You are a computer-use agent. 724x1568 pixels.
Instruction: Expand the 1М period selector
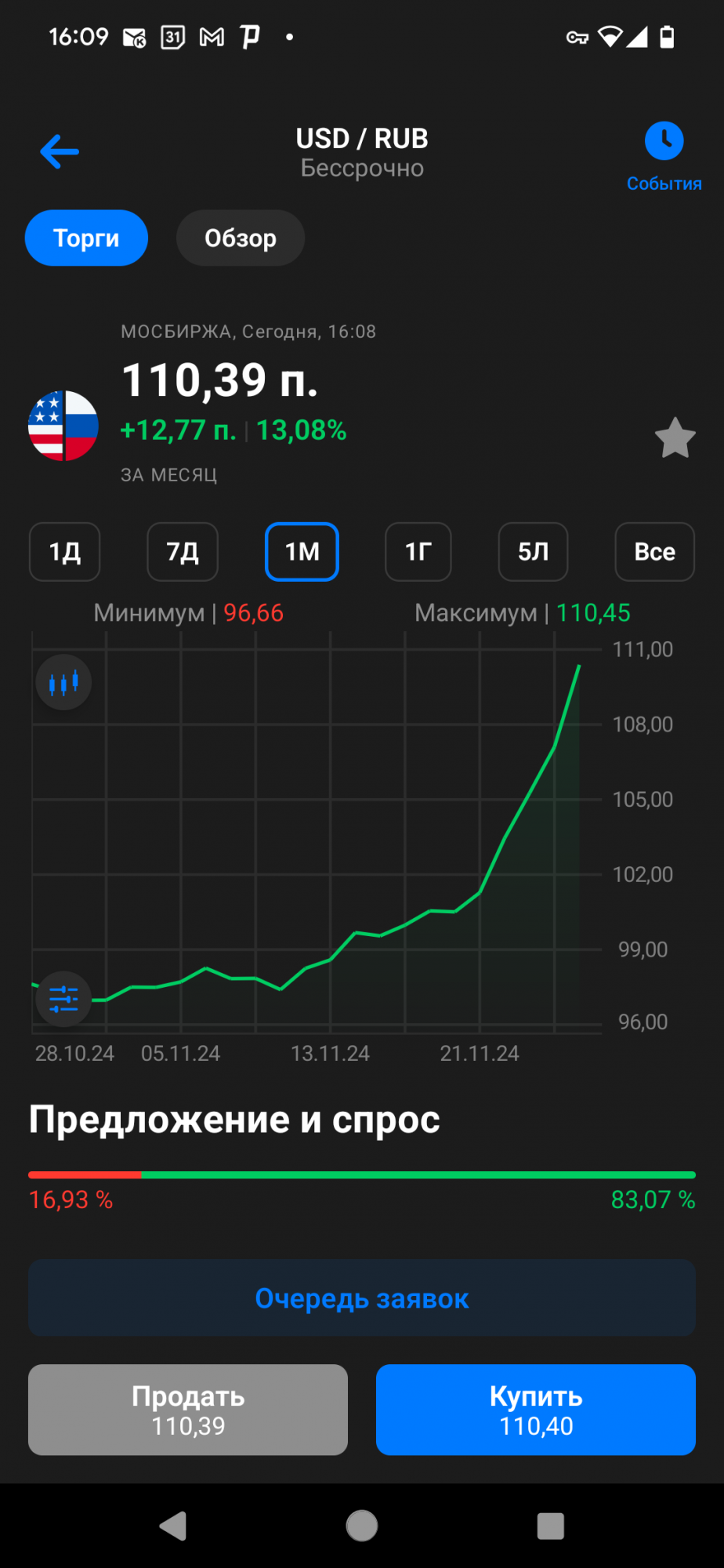point(302,552)
